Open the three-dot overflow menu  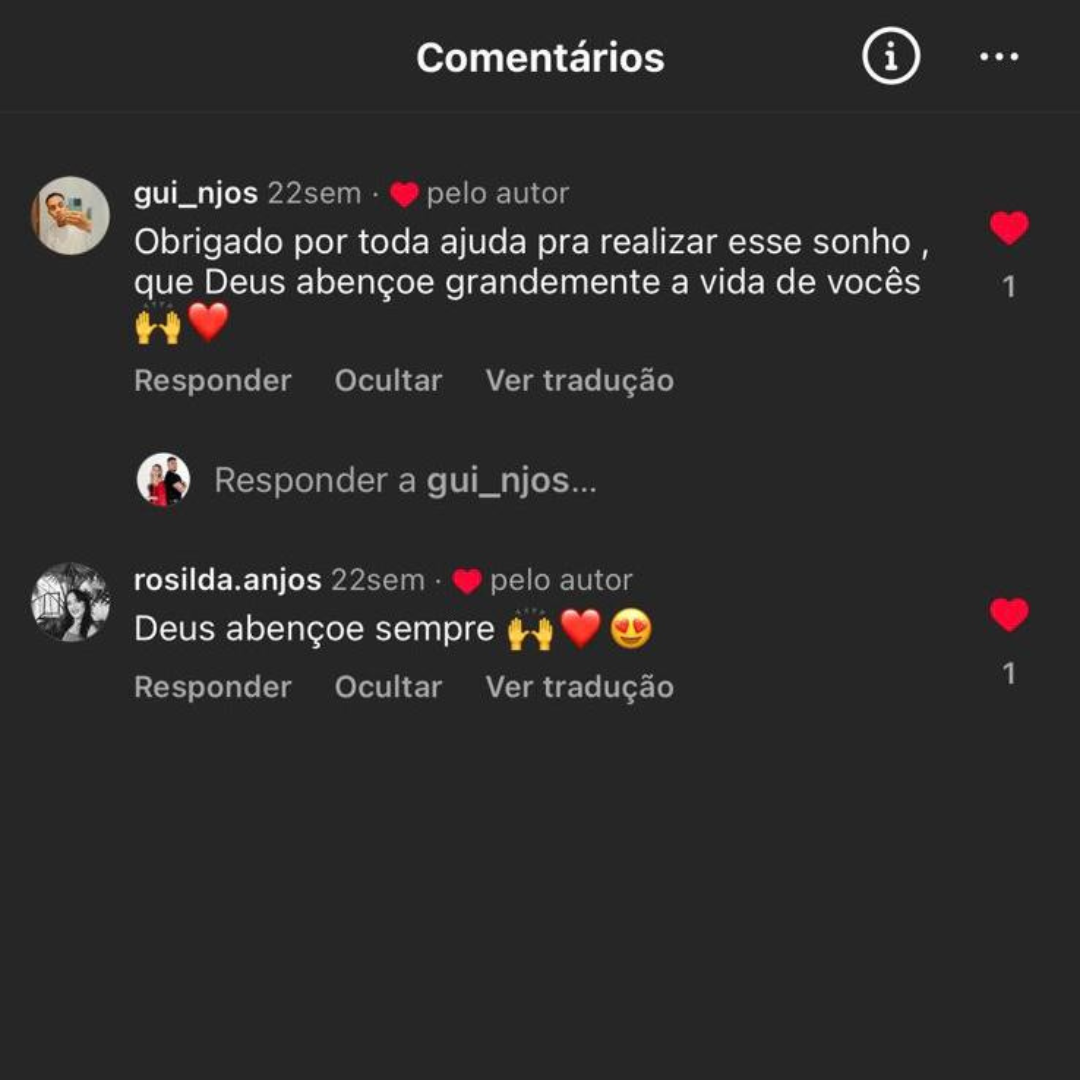tap(998, 57)
